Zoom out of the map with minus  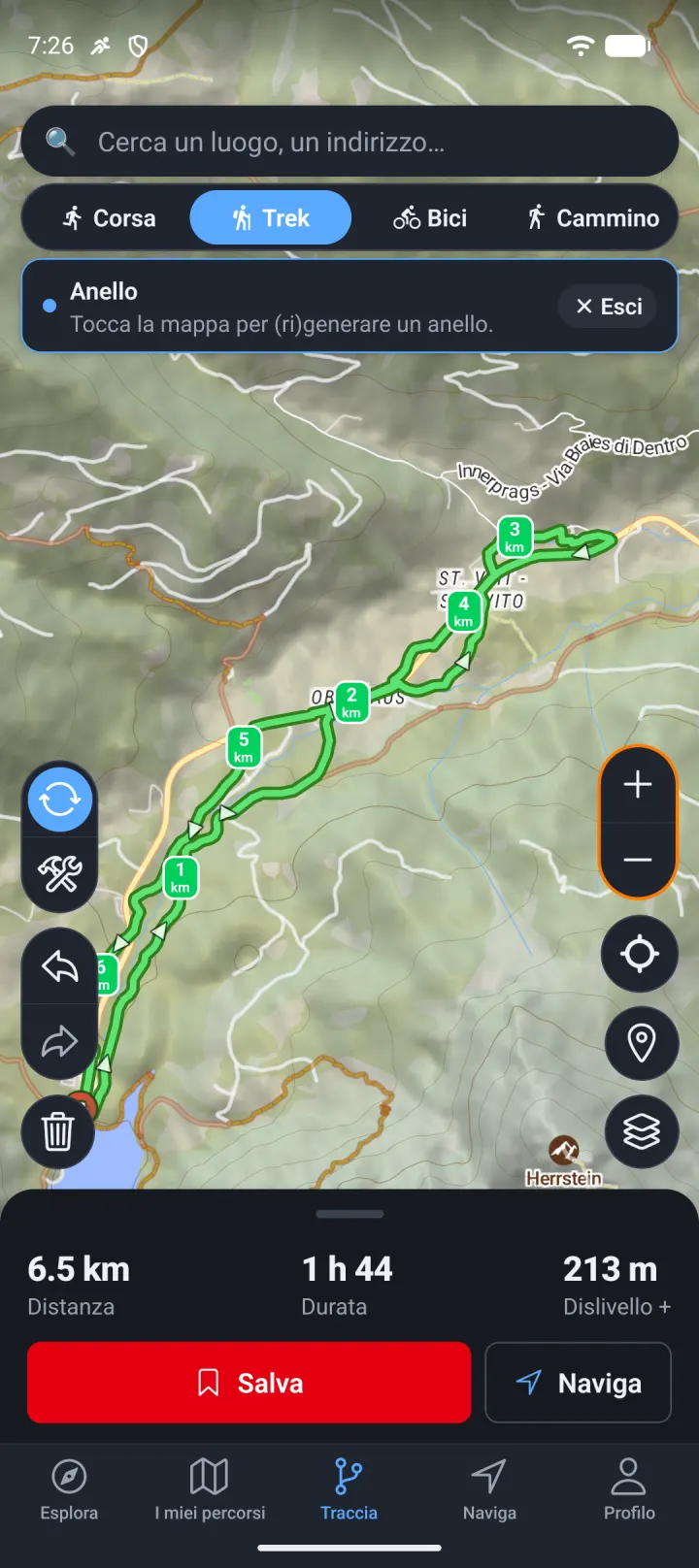[x=638, y=860]
